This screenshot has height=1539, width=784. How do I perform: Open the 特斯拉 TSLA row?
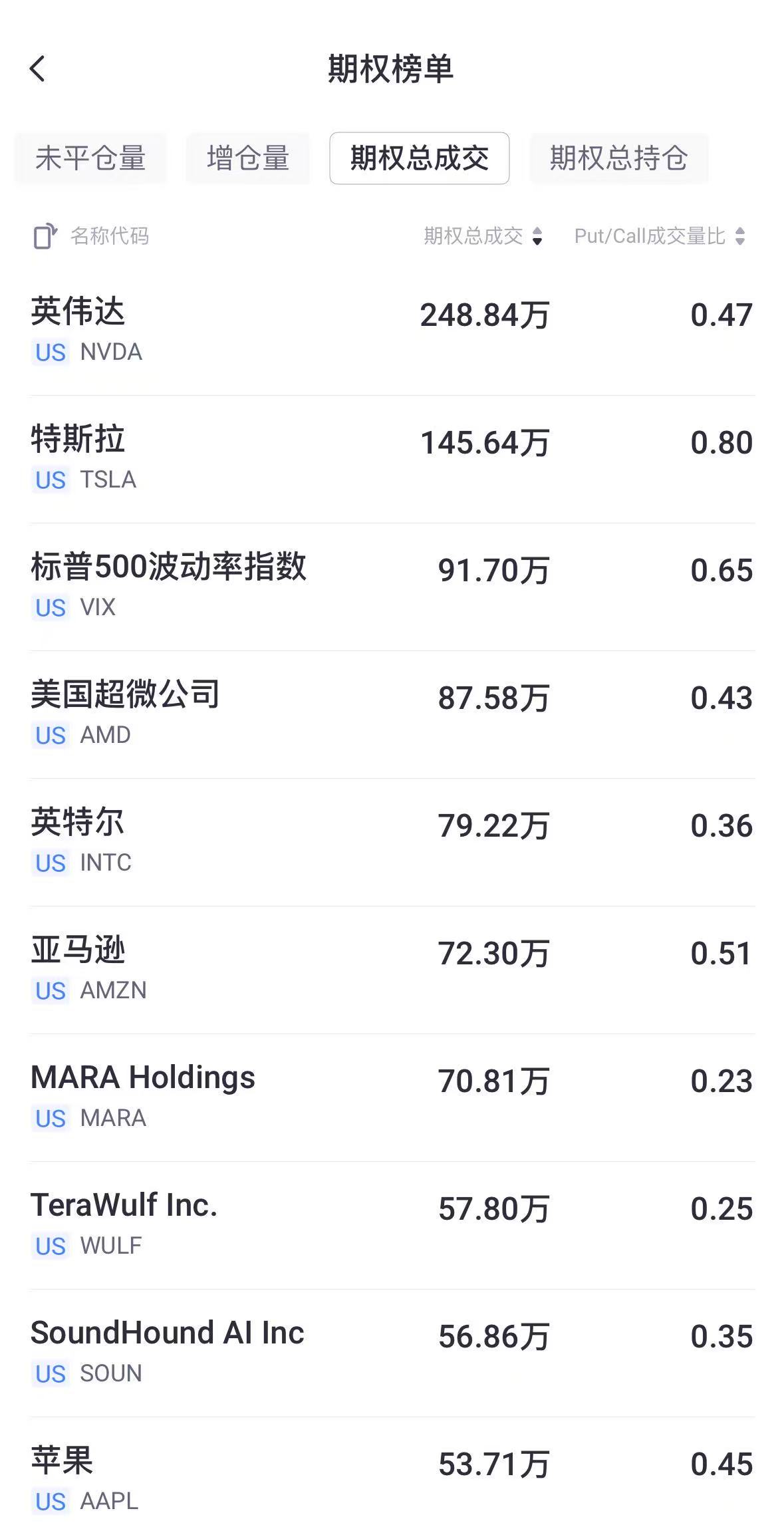point(392,458)
